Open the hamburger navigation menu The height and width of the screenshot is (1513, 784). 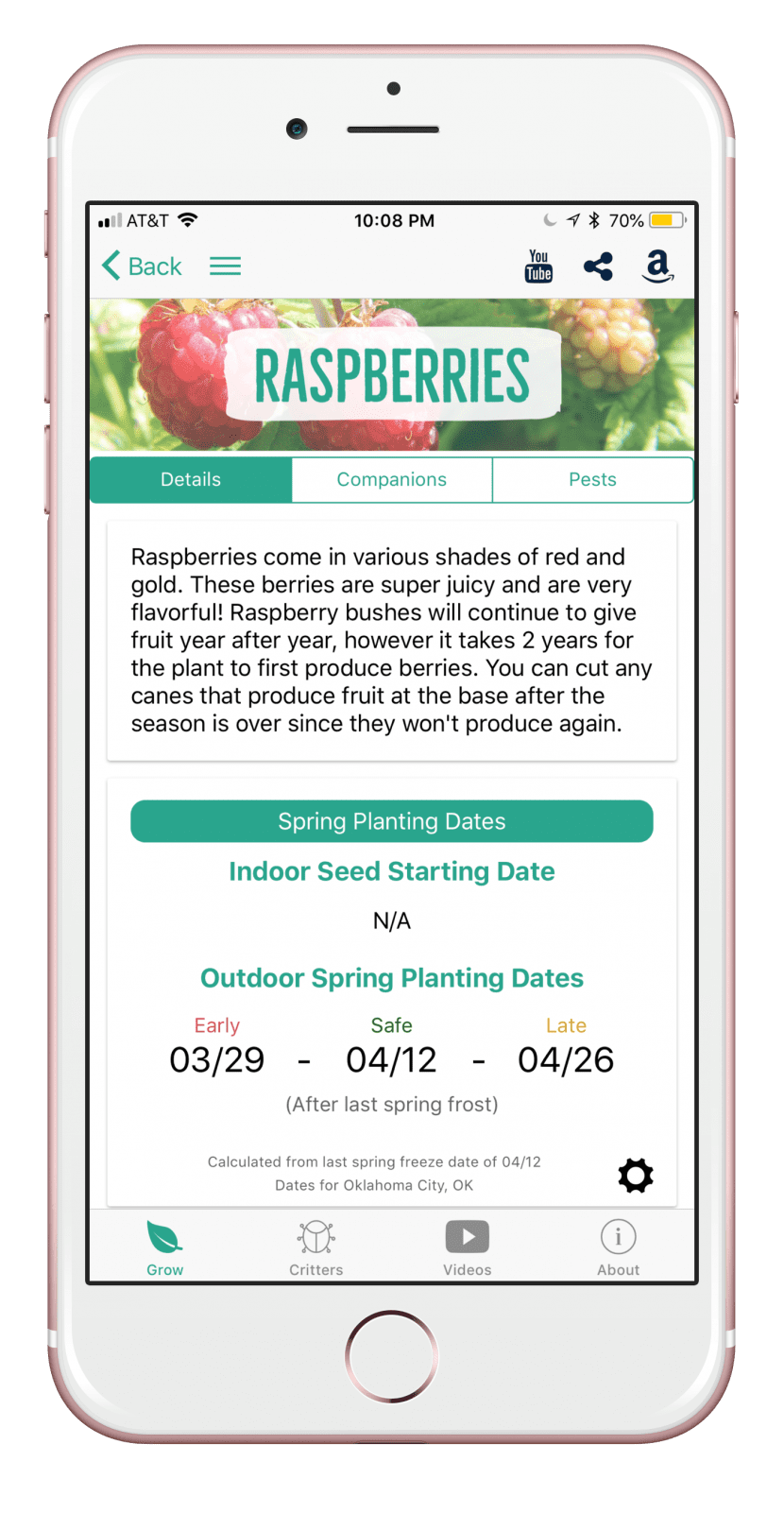pos(225,266)
